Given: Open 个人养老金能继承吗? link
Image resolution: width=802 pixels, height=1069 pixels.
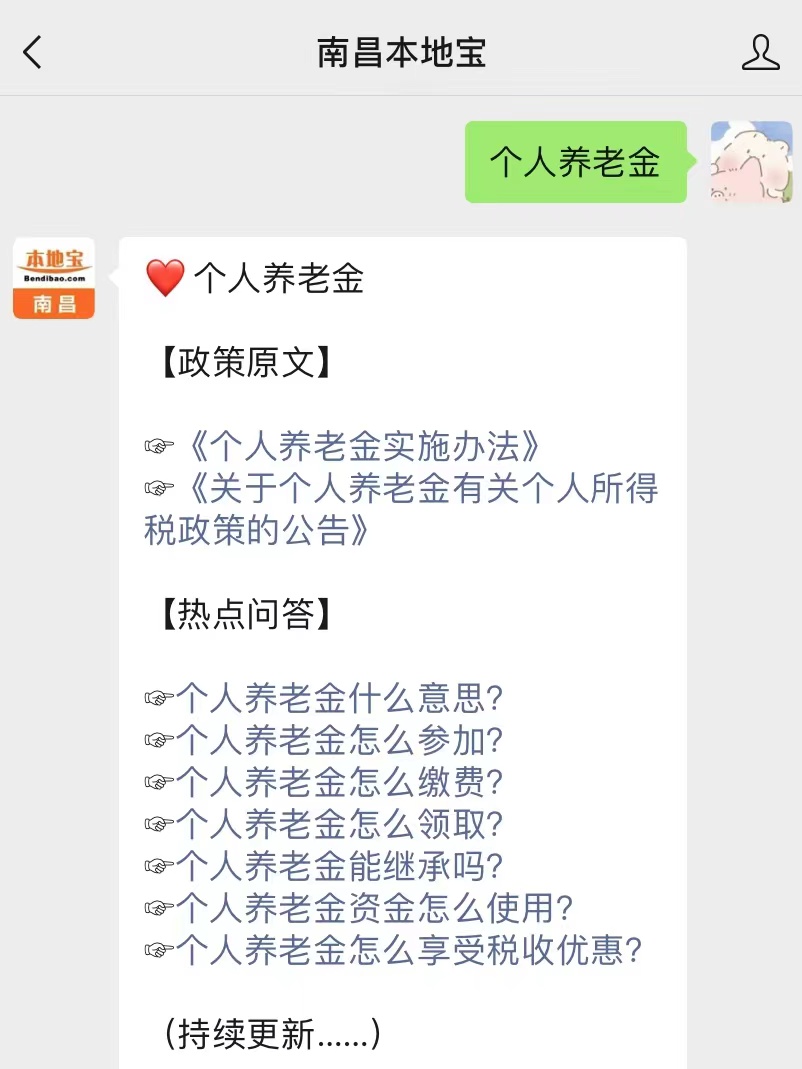Looking at the screenshot, I should pos(340,866).
